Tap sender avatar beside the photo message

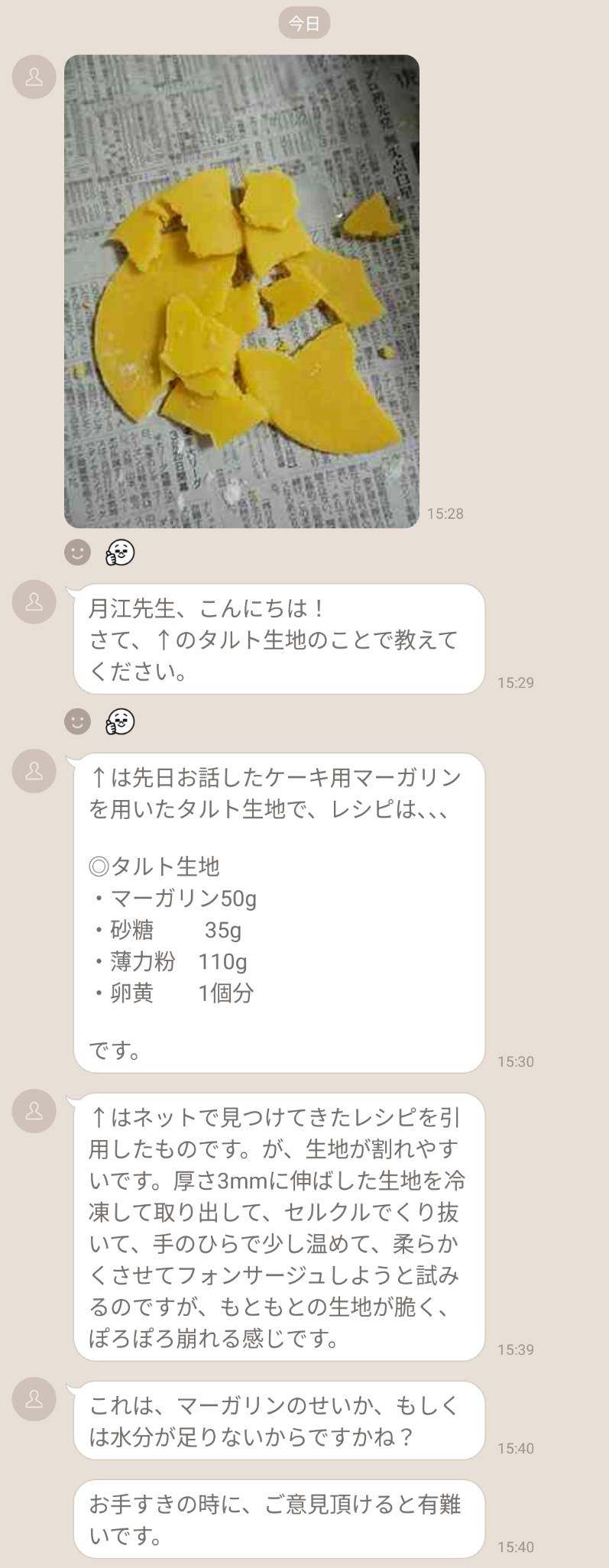pyautogui.click(x=34, y=77)
